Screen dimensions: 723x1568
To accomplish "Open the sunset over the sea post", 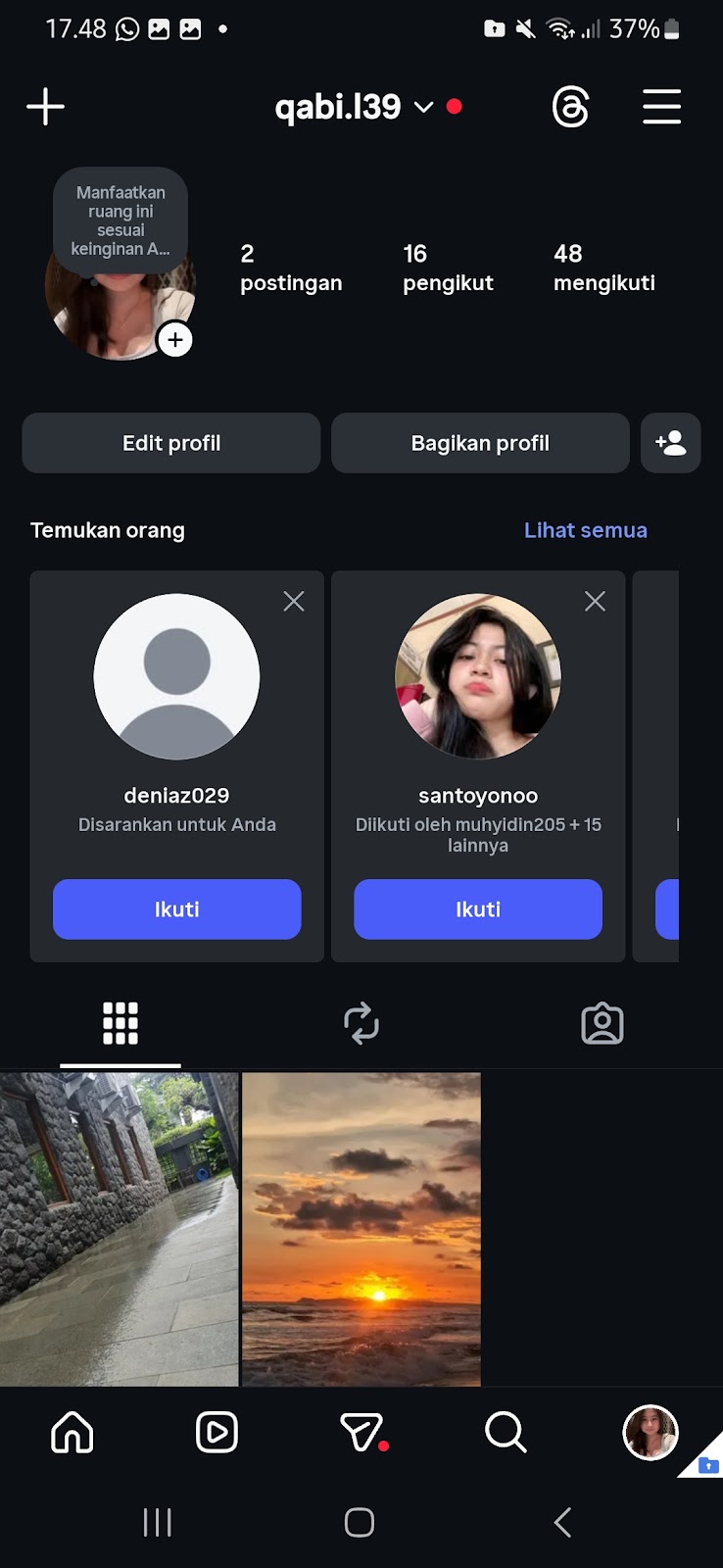I will coord(361,1229).
